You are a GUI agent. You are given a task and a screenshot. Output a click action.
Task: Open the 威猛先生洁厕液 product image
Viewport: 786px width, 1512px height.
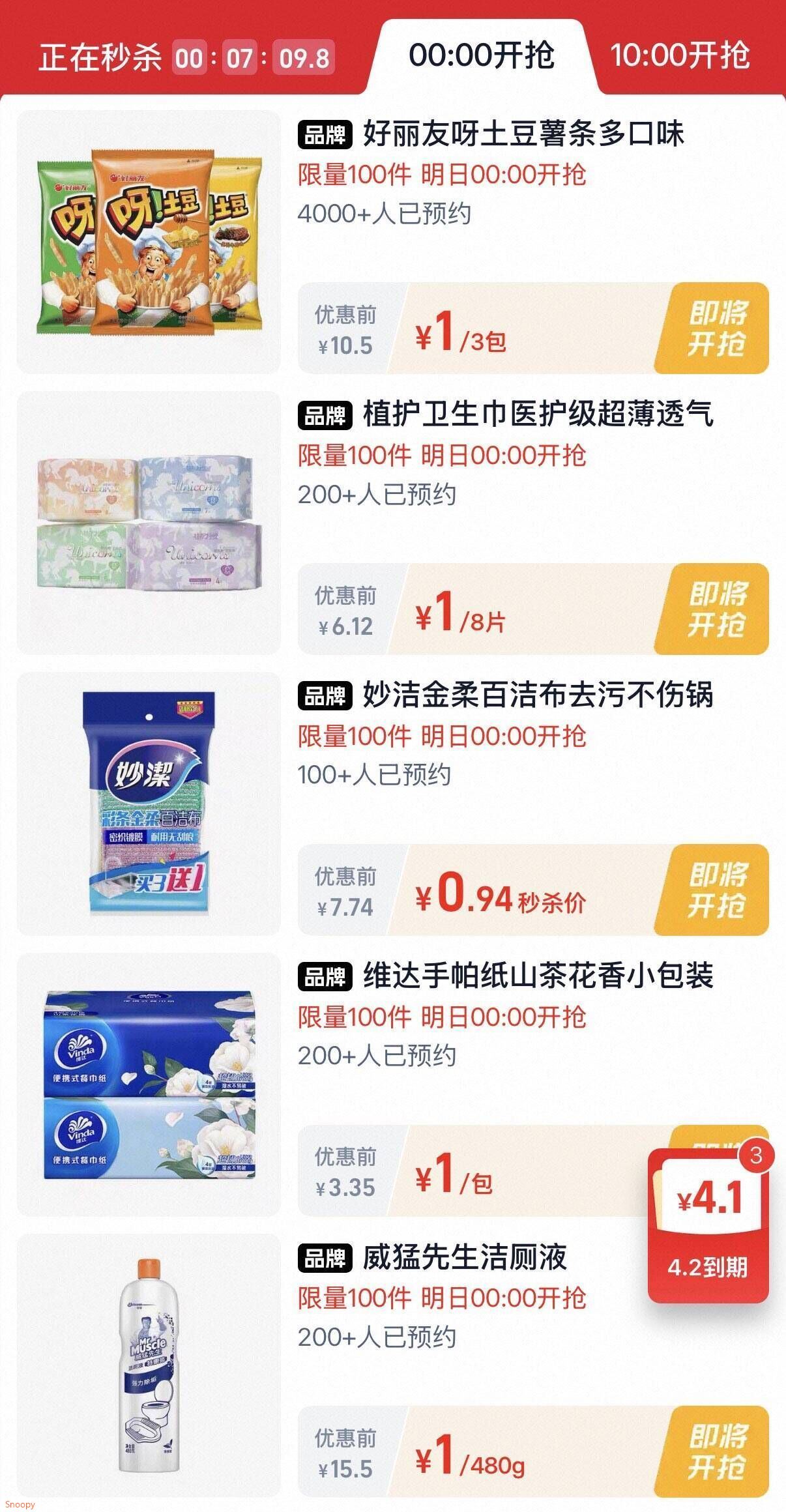pyautogui.click(x=149, y=1365)
